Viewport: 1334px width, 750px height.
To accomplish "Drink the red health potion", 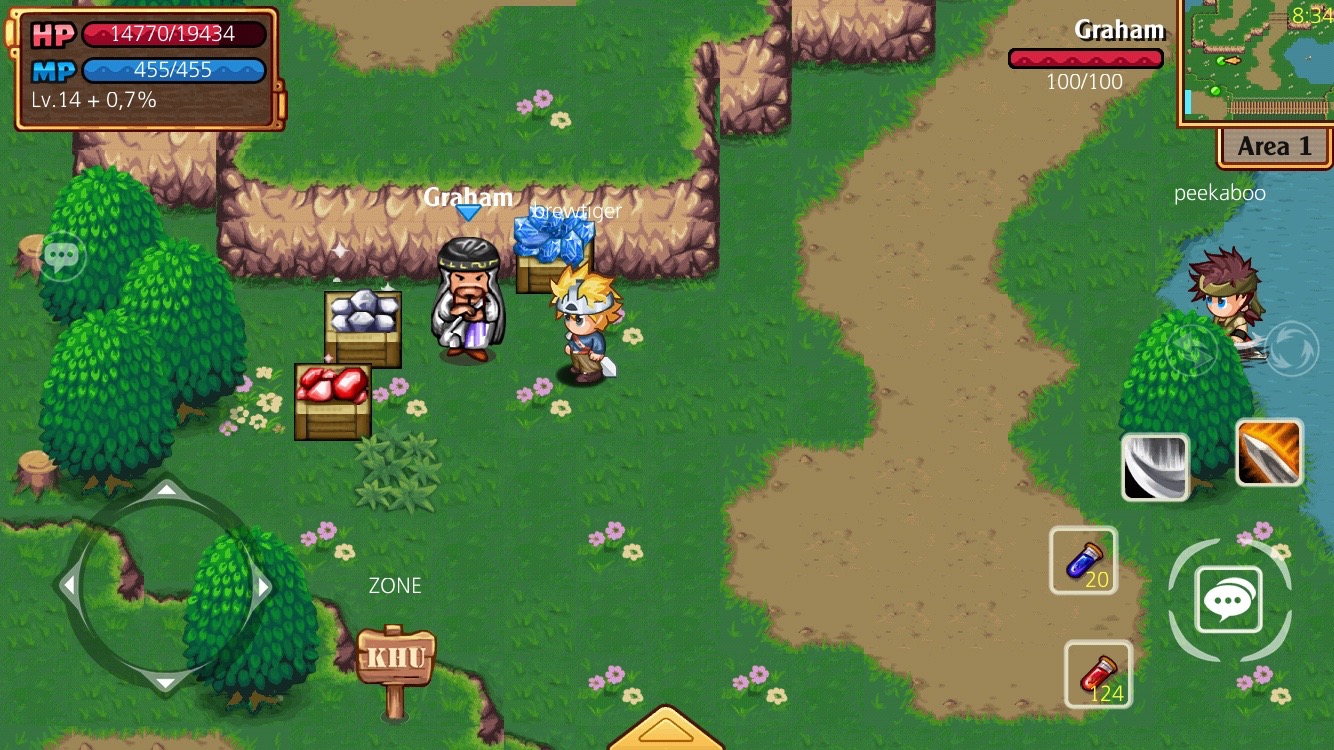I will click(1098, 674).
